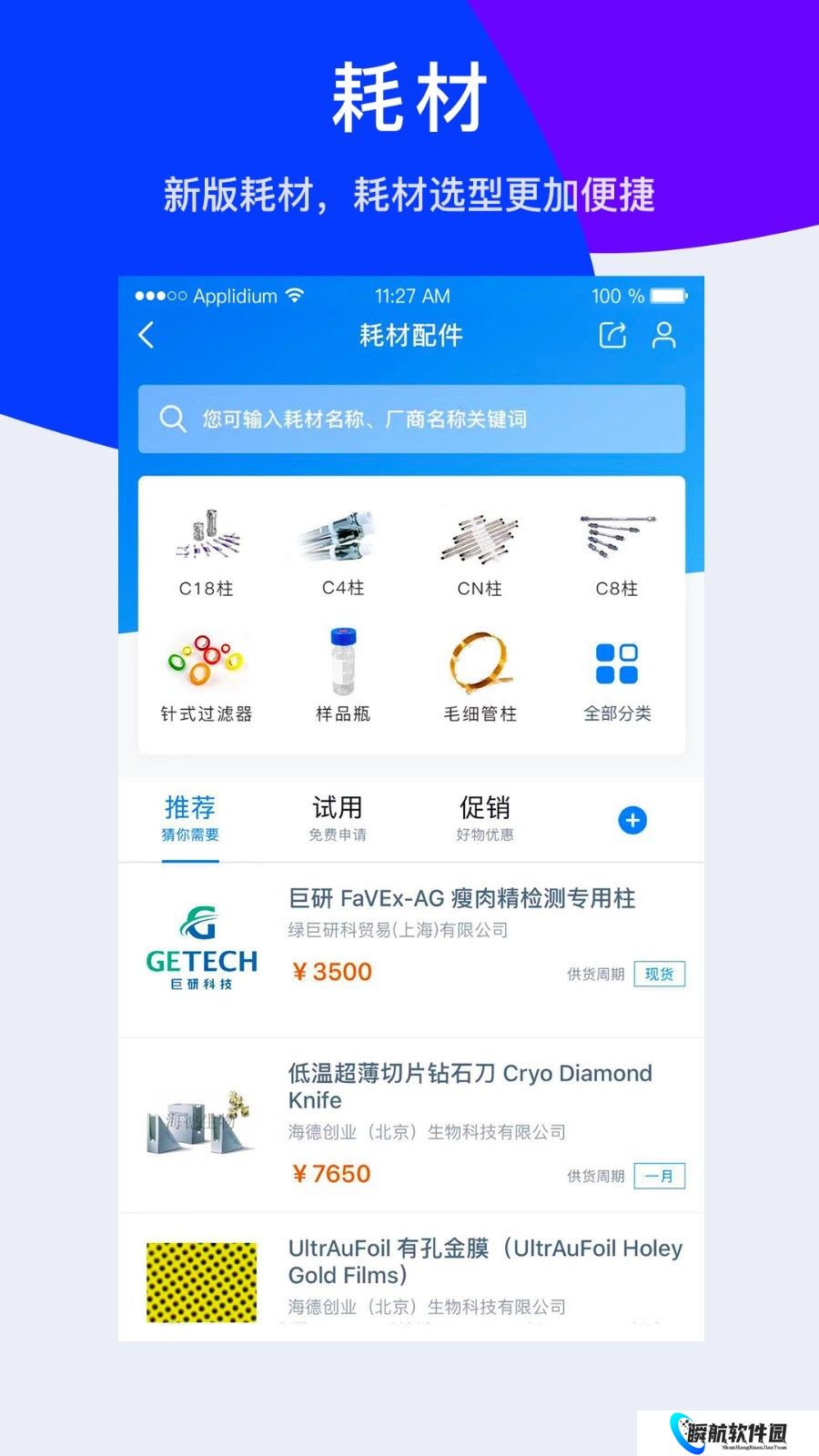Open the 巨研 FaVEx-AG 瘦肉精检测专用柱 product
Image resolution: width=819 pixels, height=1456 pixels.
460,899
